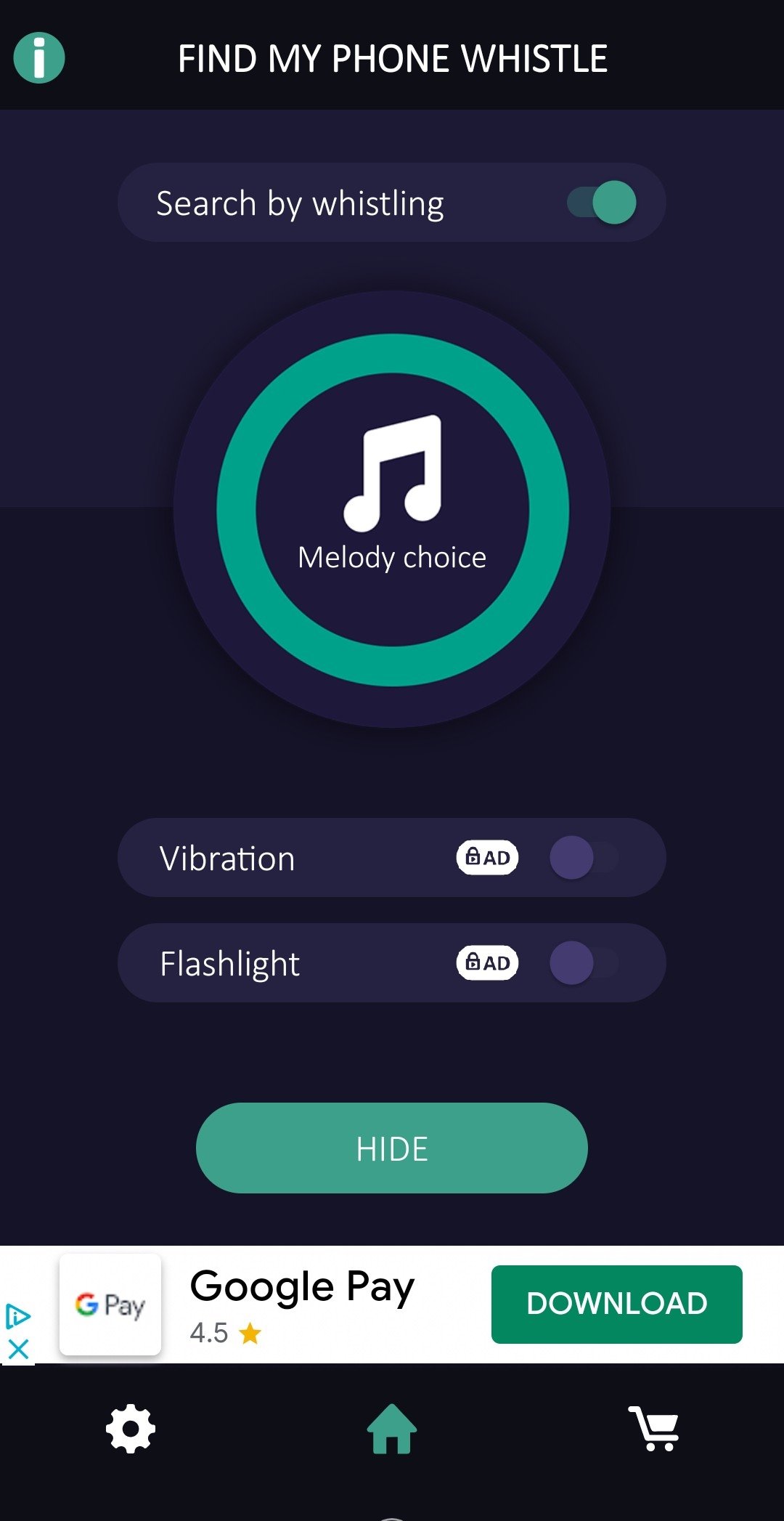Close the ad banner
Screen dimensions: 784x1521
(x=18, y=1350)
